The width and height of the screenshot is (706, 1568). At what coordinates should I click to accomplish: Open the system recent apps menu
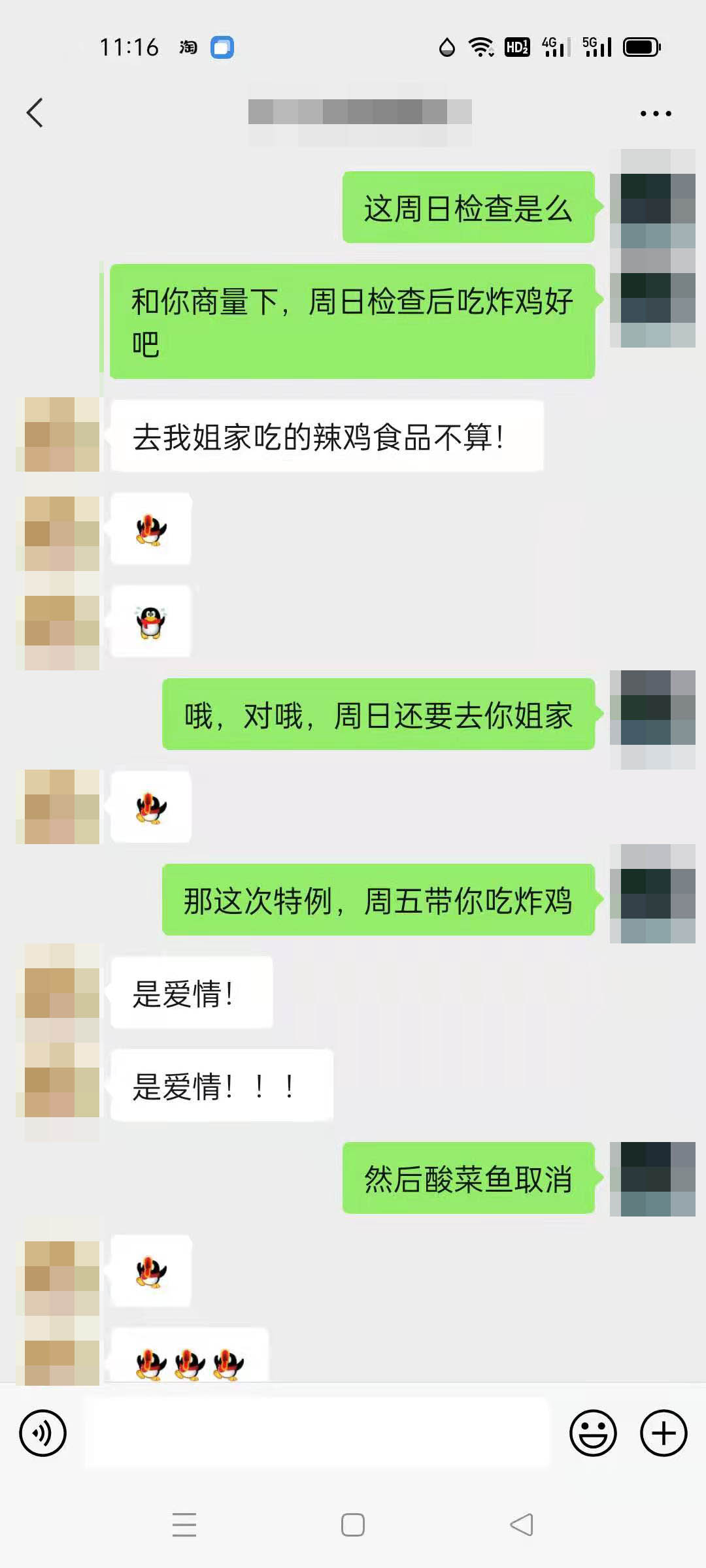184,1525
